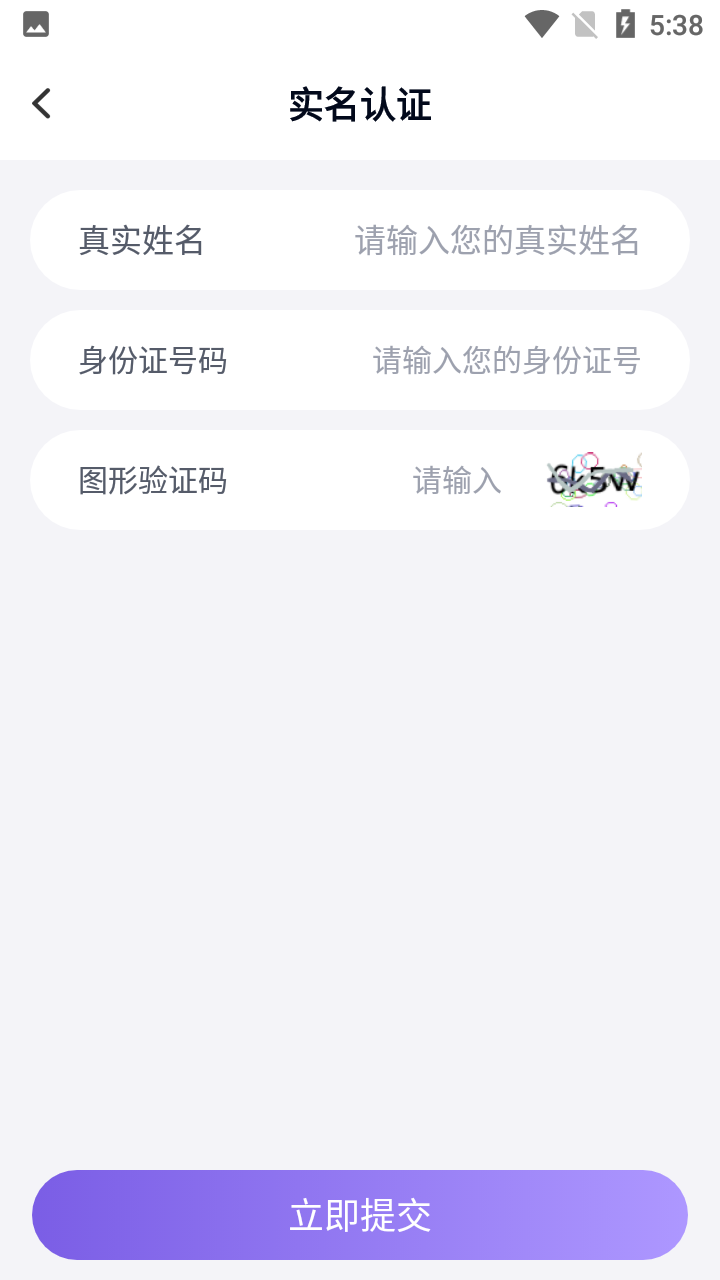Refresh the captcha image

(x=594, y=480)
